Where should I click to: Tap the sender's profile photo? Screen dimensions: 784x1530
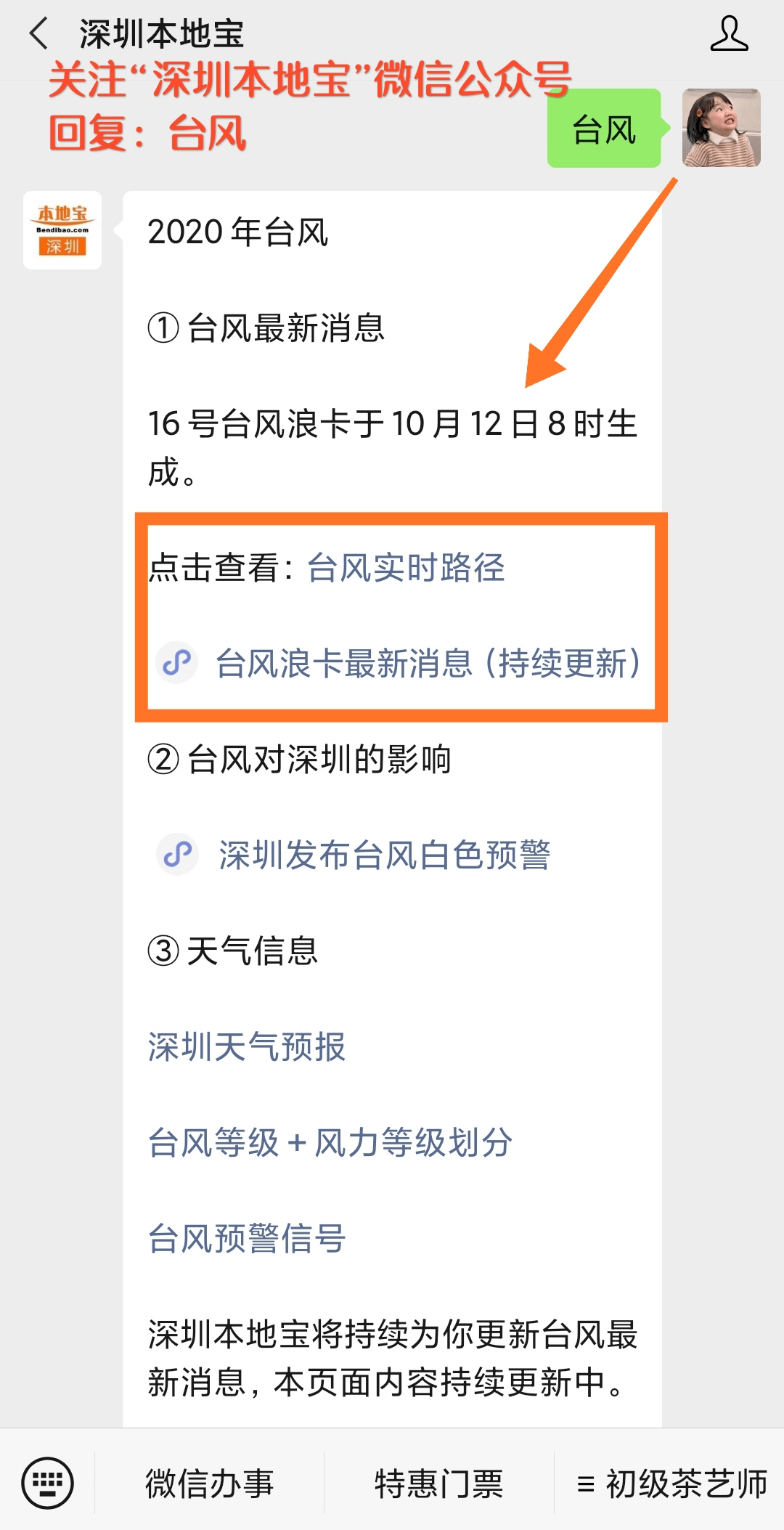click(x=721, y=128)
